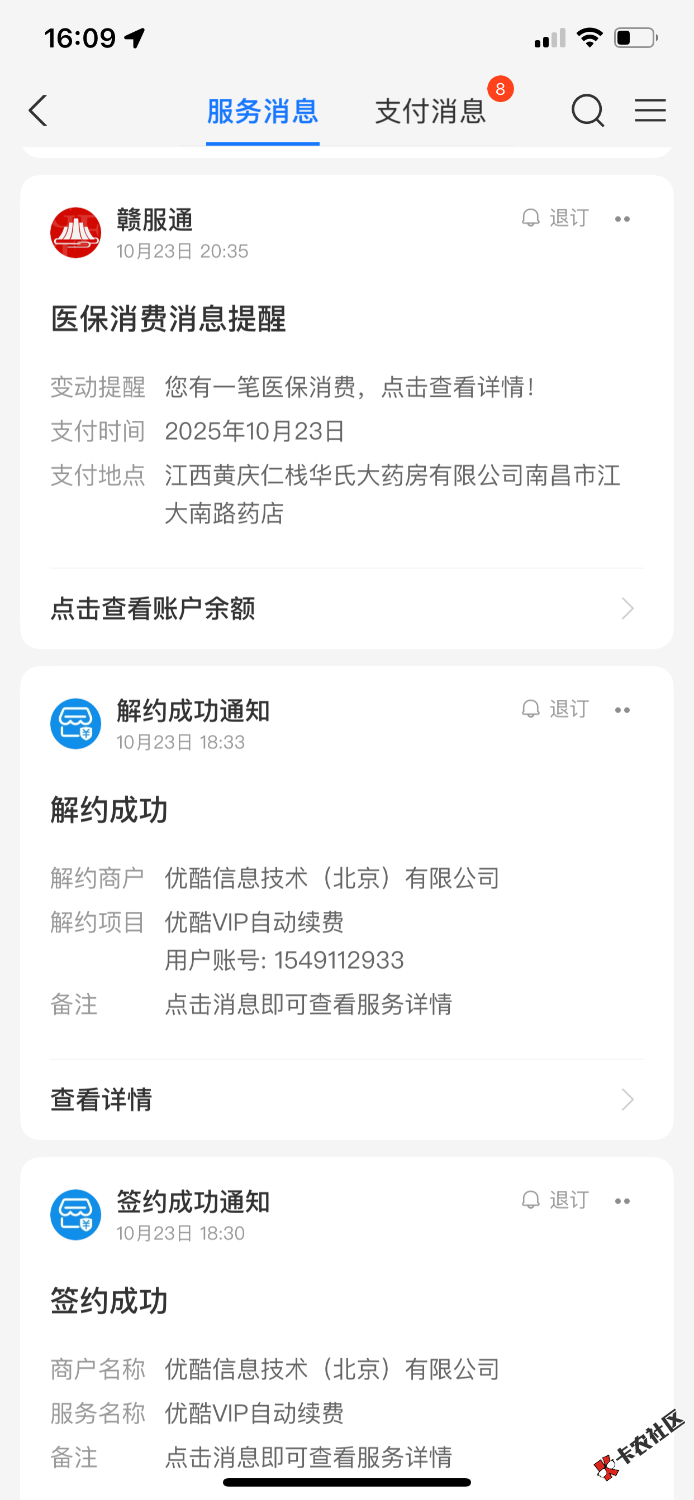Open more options for 解约成功通知 card
This screenshot has width=694, height=1500.
pos(623,710)
